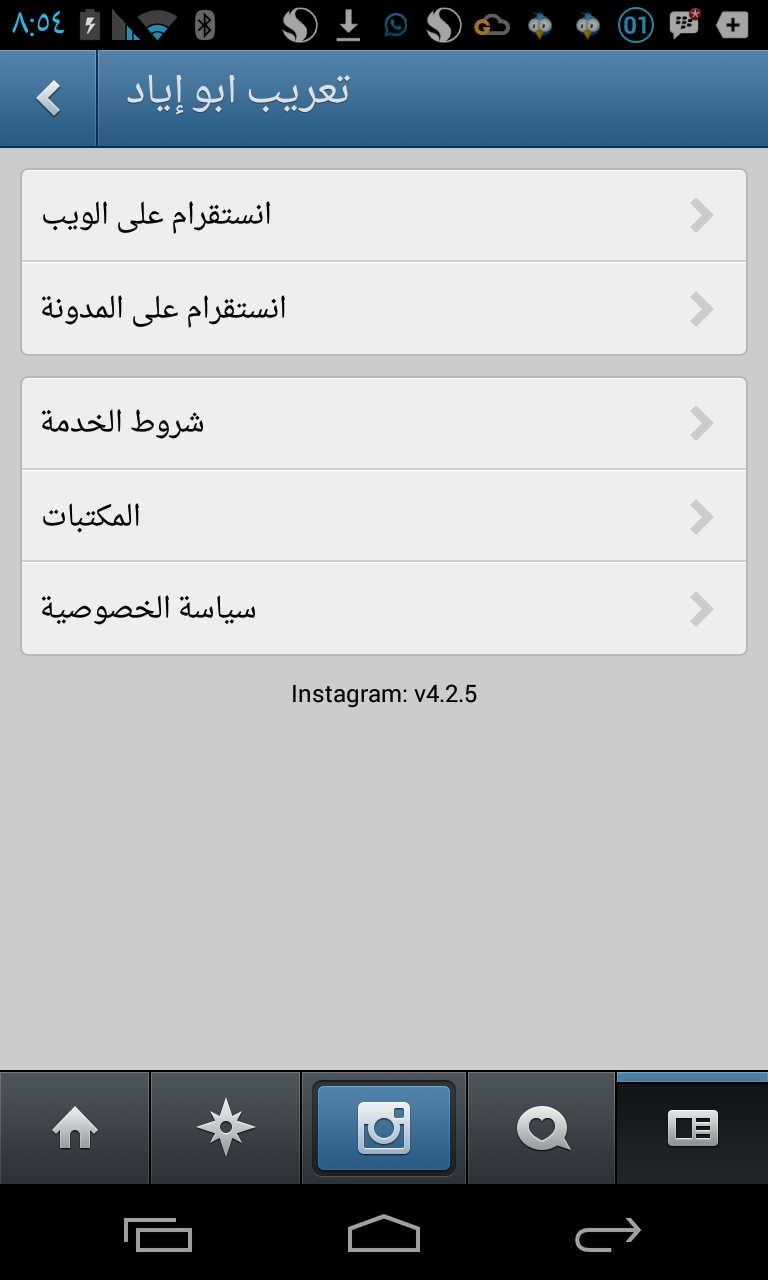Image resolution: width=768 pixels, height=1280 pixels.
Task: Open شروط الخدمة (terms of service)
Action: [x=384, y=423]
